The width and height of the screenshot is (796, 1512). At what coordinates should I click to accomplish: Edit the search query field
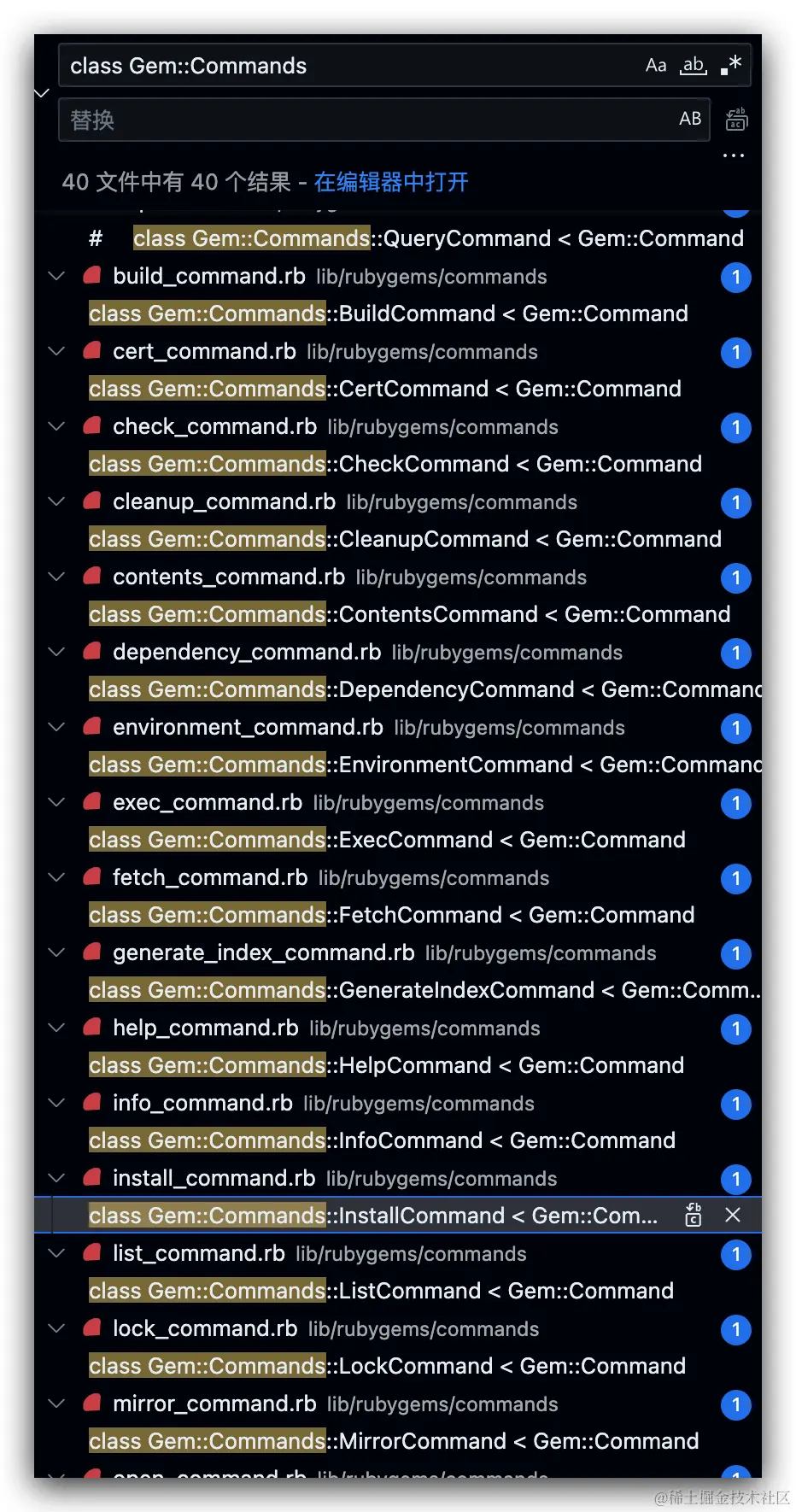tap(350, 66)
